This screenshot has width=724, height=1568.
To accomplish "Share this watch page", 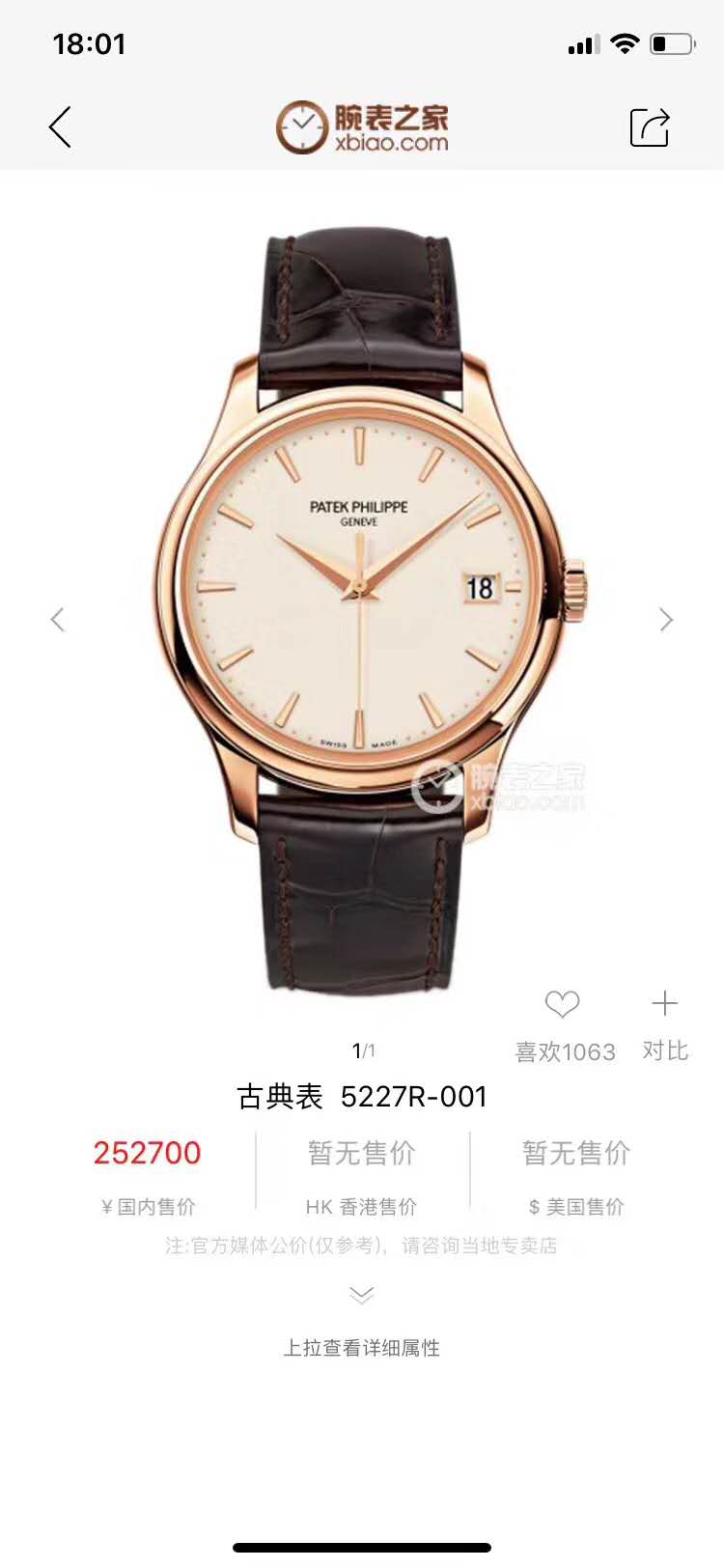I will tap(650, 127).
